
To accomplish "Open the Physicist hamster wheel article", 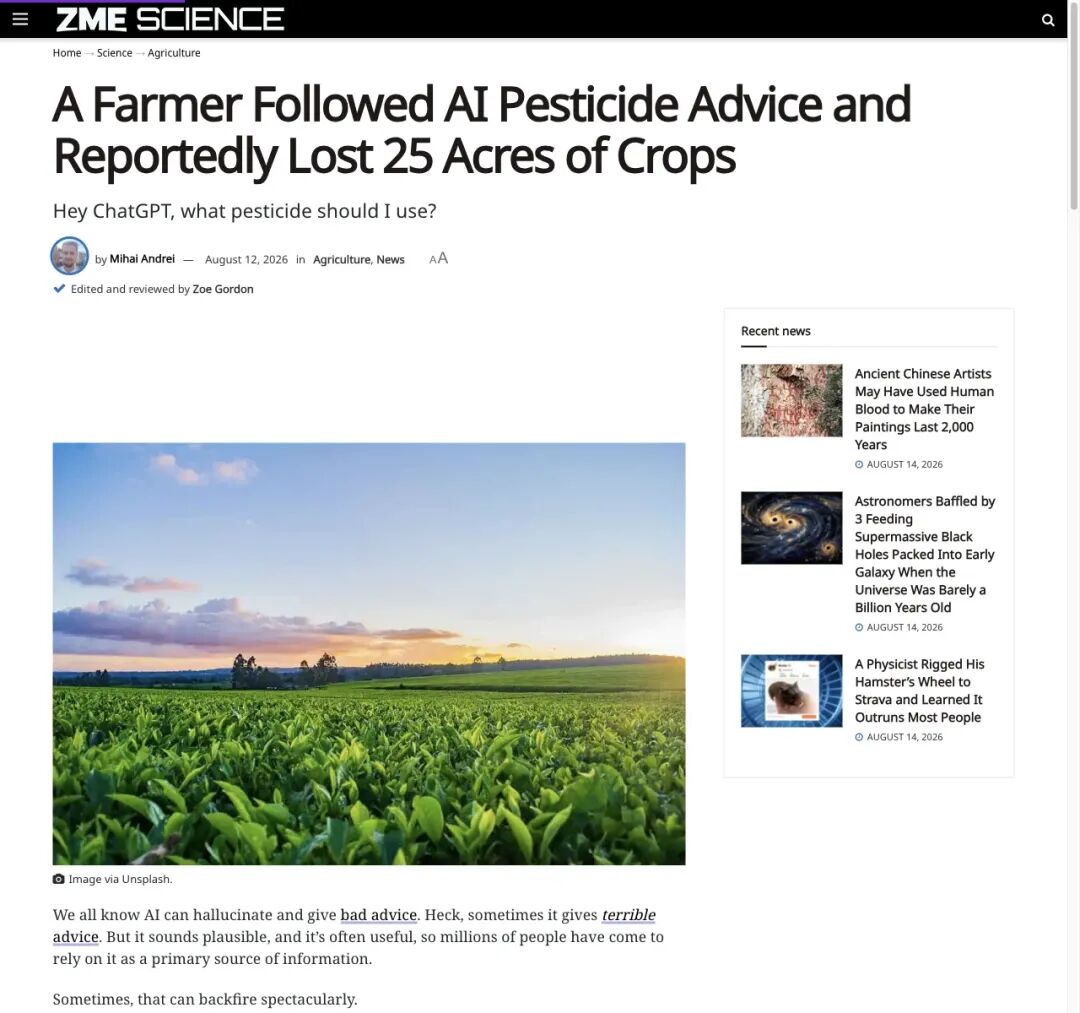I will tap(919, 691).
